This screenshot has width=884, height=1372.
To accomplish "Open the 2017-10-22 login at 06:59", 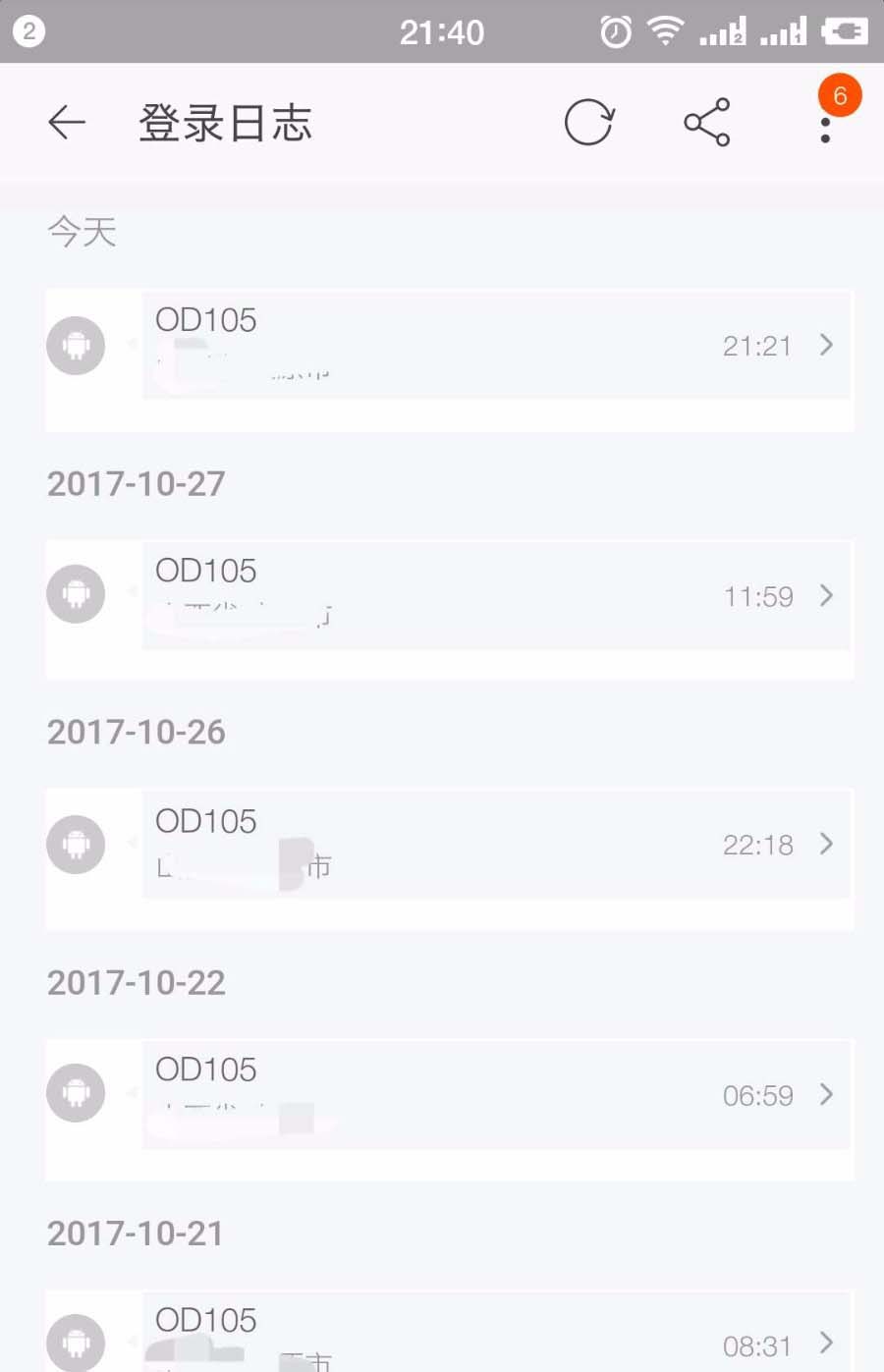I will [496, 1095].
